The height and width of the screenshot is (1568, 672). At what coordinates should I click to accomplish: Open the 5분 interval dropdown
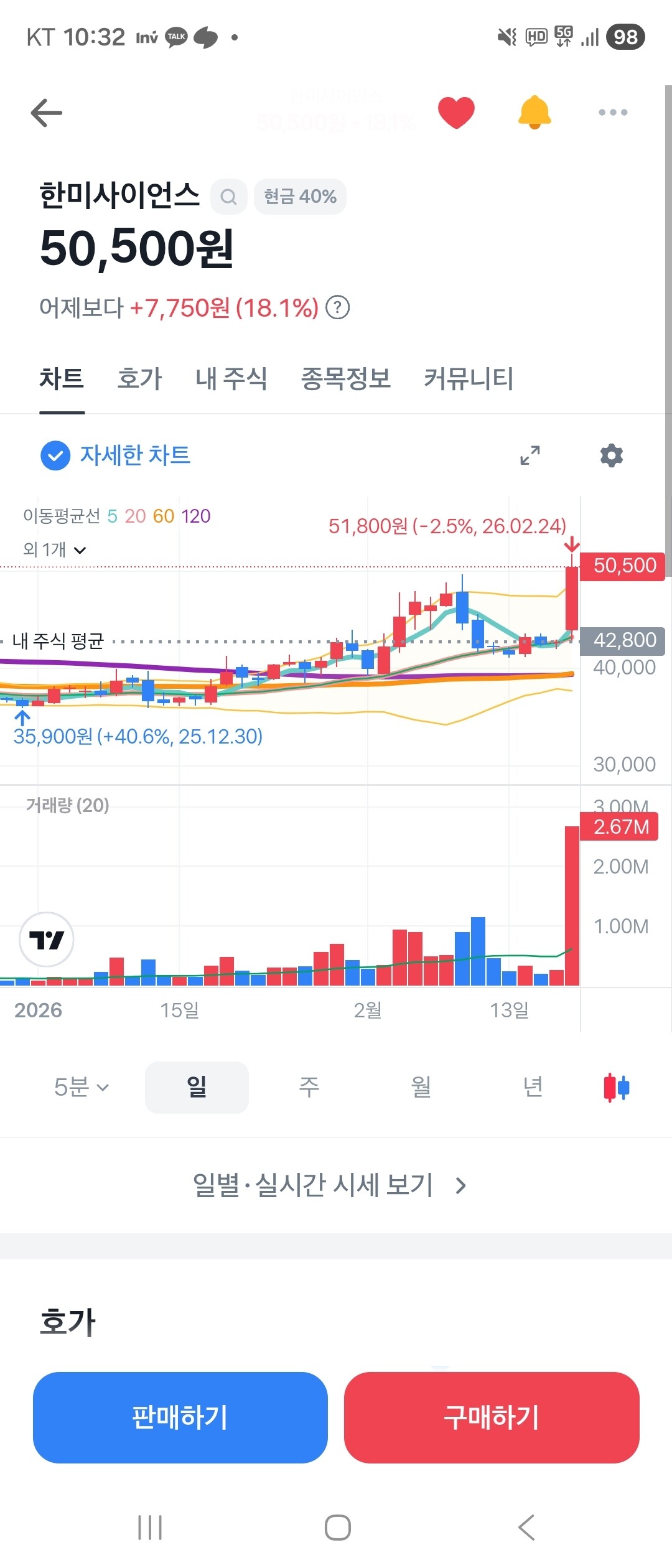point(82,1087)
